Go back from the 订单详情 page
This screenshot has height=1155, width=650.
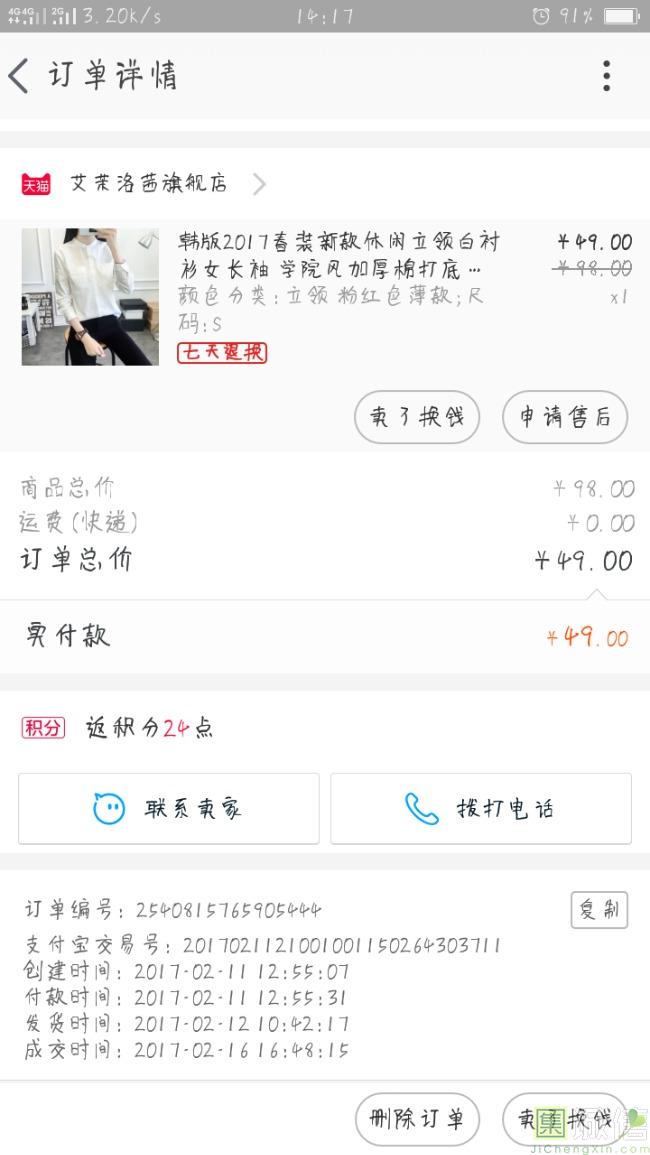pyautogui.click(x=20, y=76)
